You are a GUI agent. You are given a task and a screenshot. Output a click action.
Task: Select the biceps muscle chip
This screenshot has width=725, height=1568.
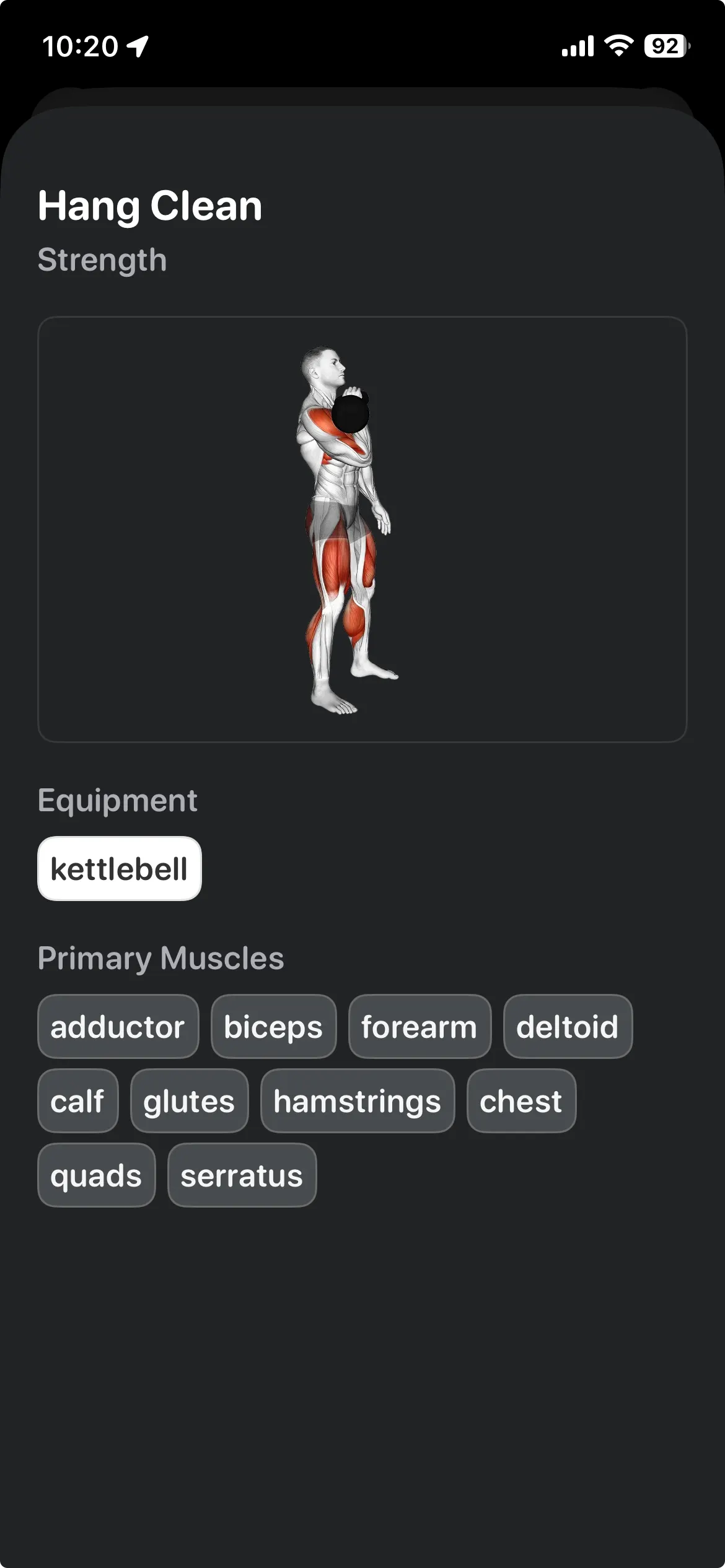click(x=273, y=1026)
